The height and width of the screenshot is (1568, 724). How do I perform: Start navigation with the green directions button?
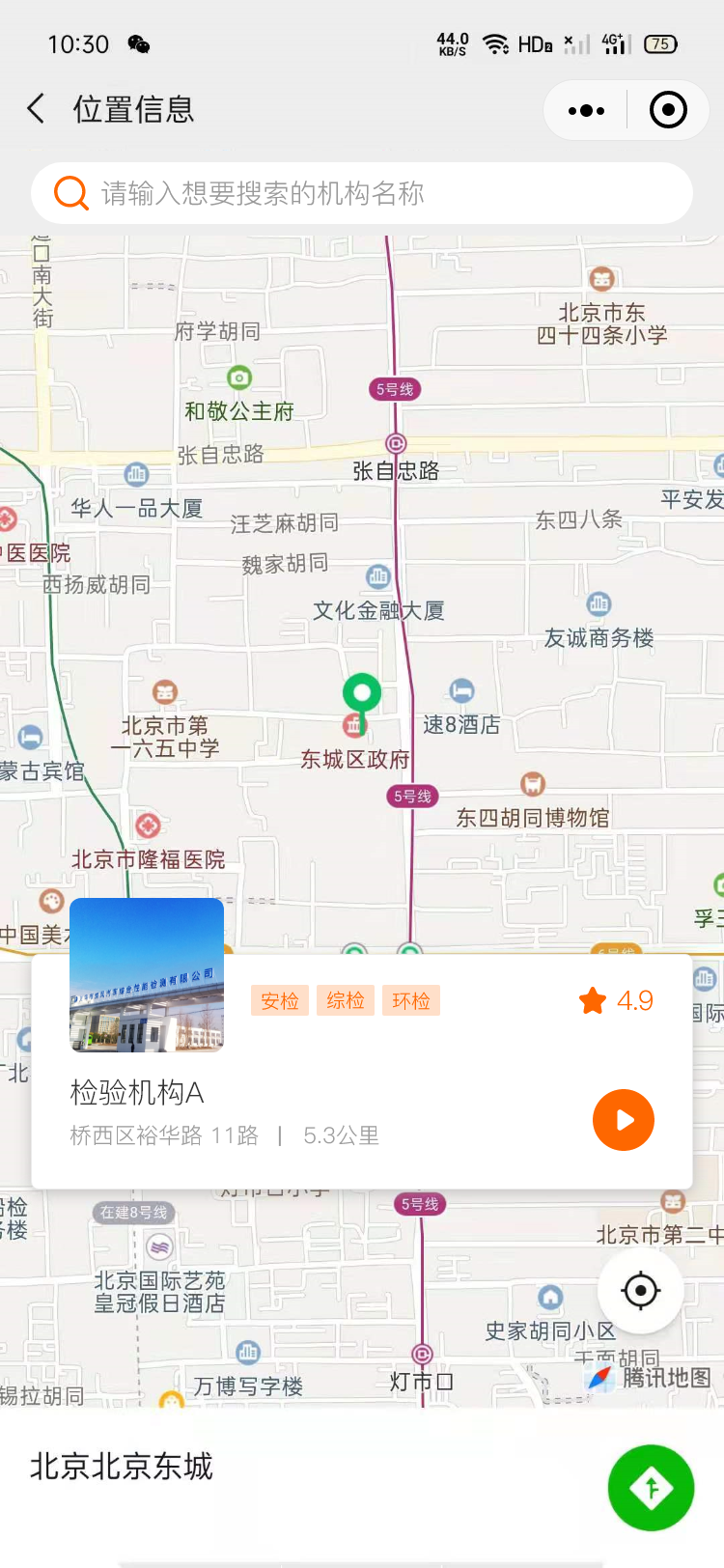(x=651, y=1487)
